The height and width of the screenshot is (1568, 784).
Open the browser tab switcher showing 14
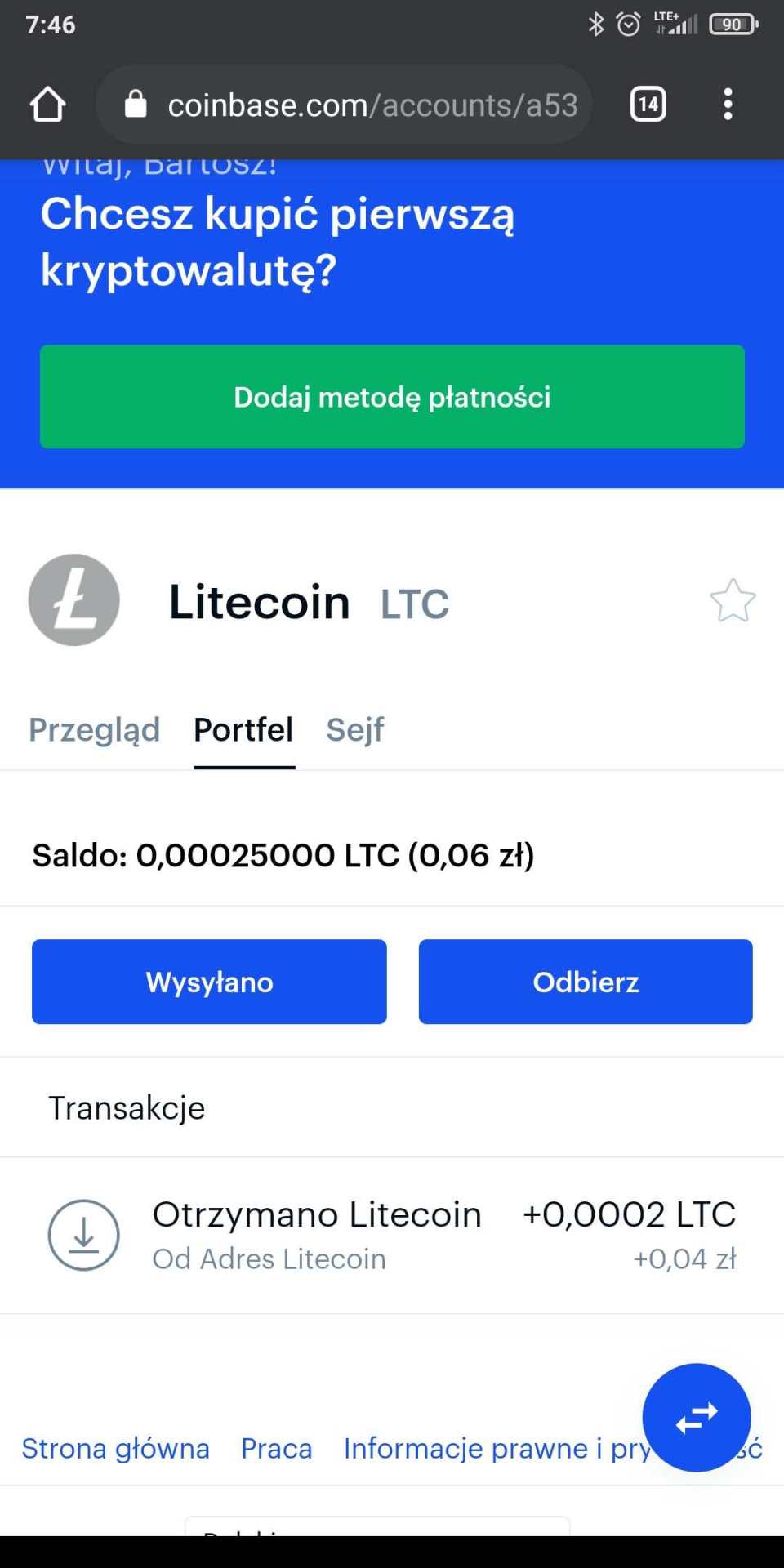pyautogui.click(x=647, y=104)
